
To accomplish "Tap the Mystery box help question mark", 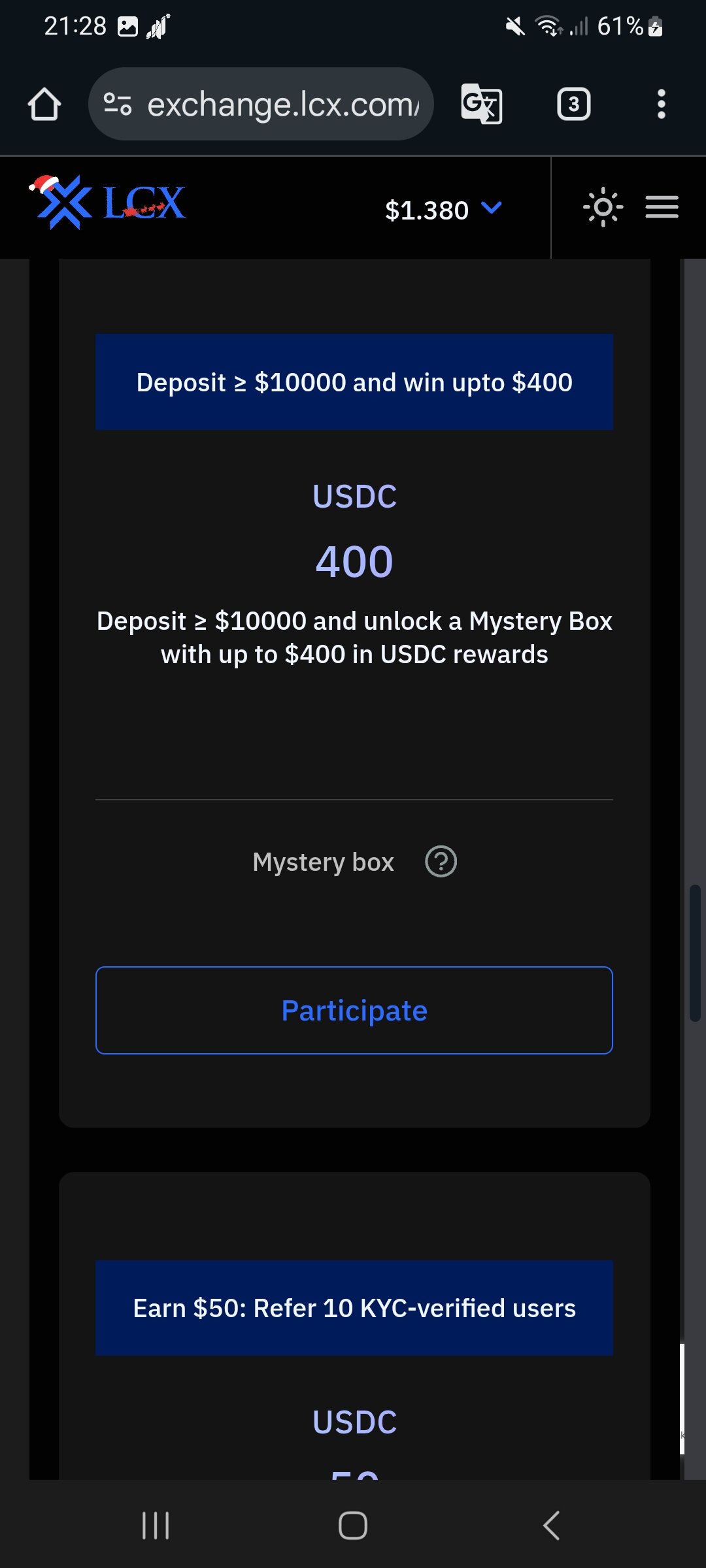I will [441, 862].
